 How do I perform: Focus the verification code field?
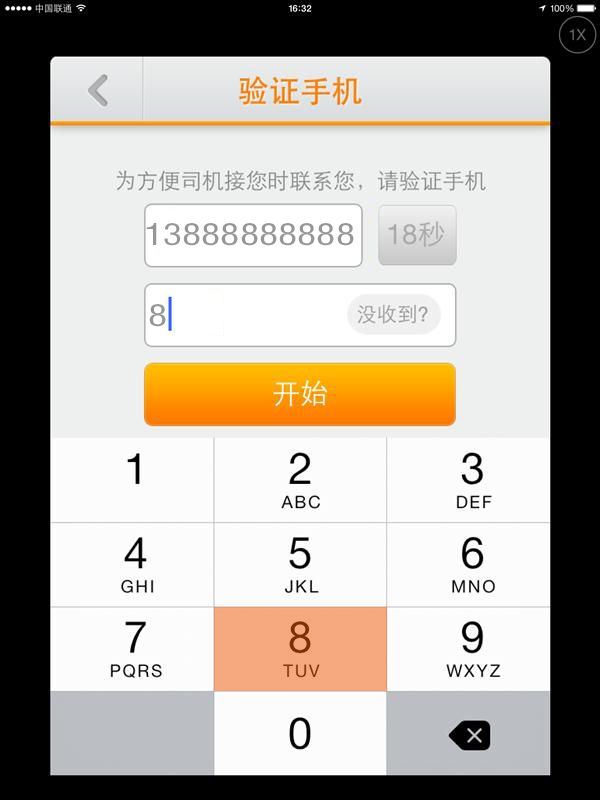pyautogui.click(x=245, y=315)
